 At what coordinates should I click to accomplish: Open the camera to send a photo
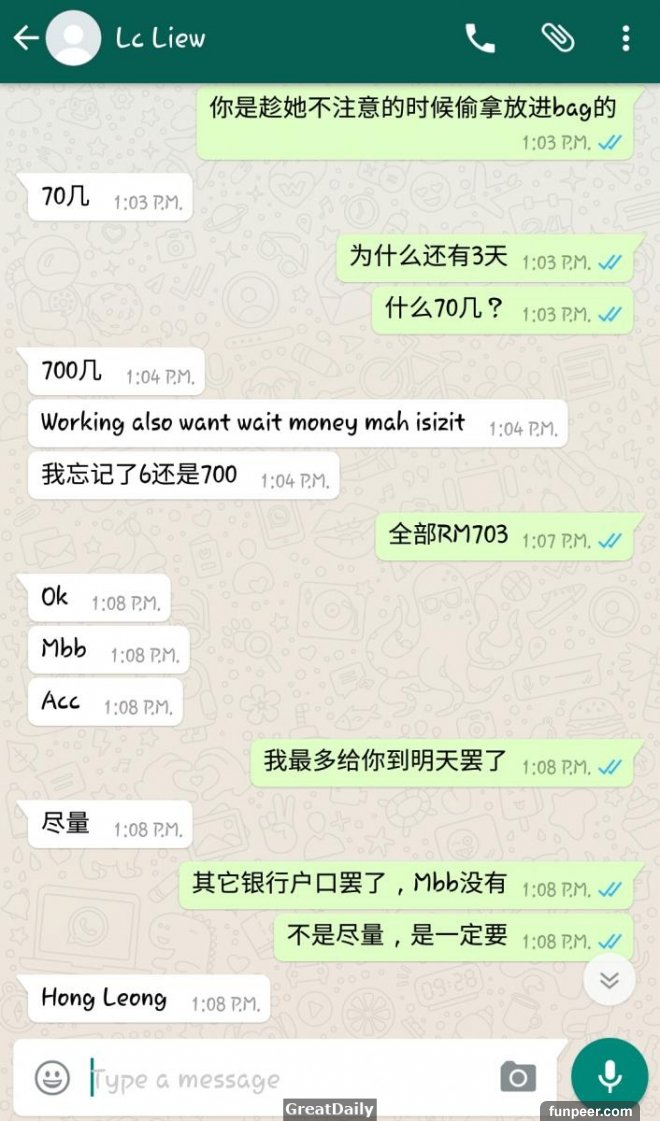click(x=518, y=1077)
